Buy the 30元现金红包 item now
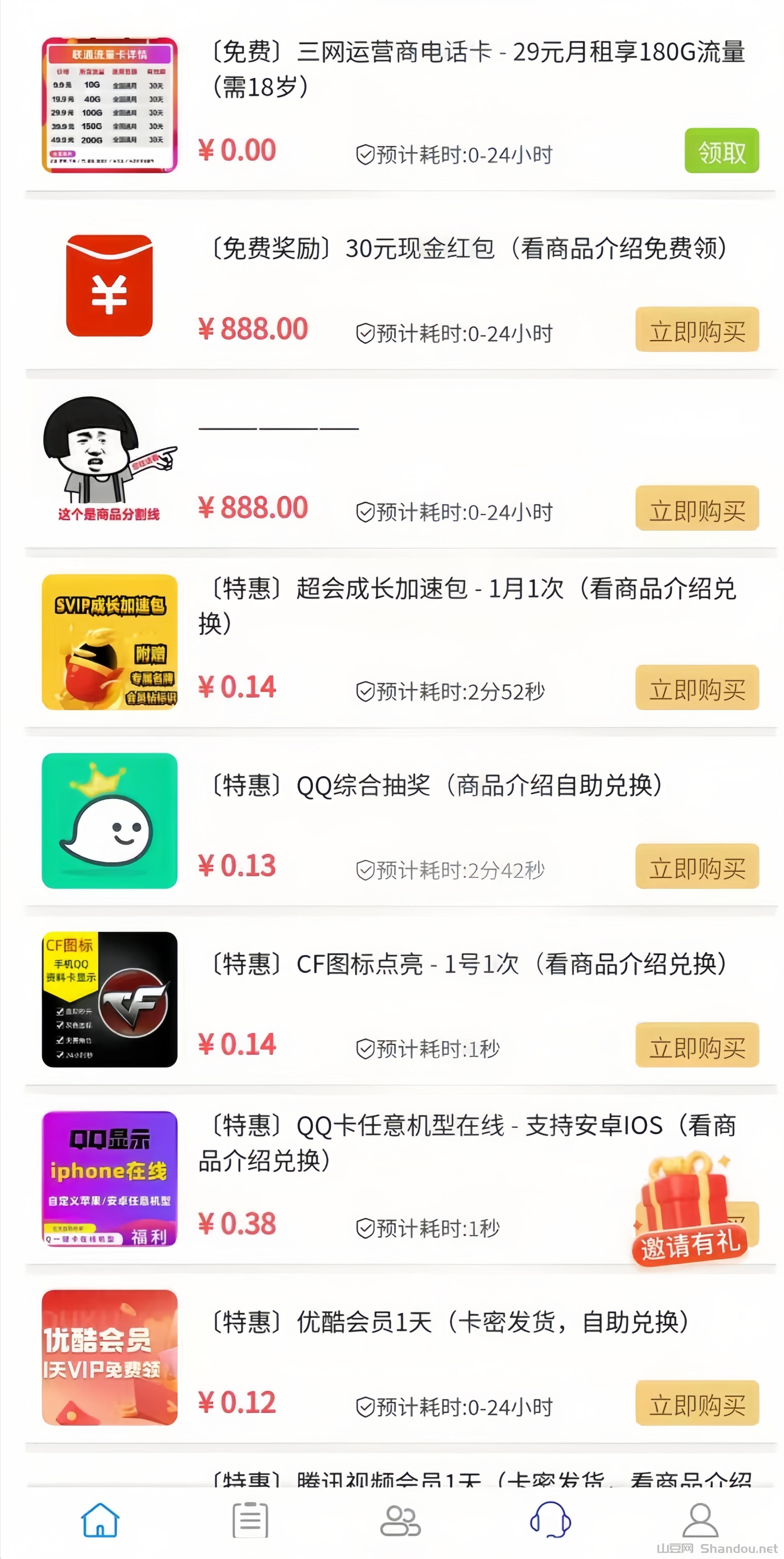This screenshot has width=784, height=1559. [697, 330]
